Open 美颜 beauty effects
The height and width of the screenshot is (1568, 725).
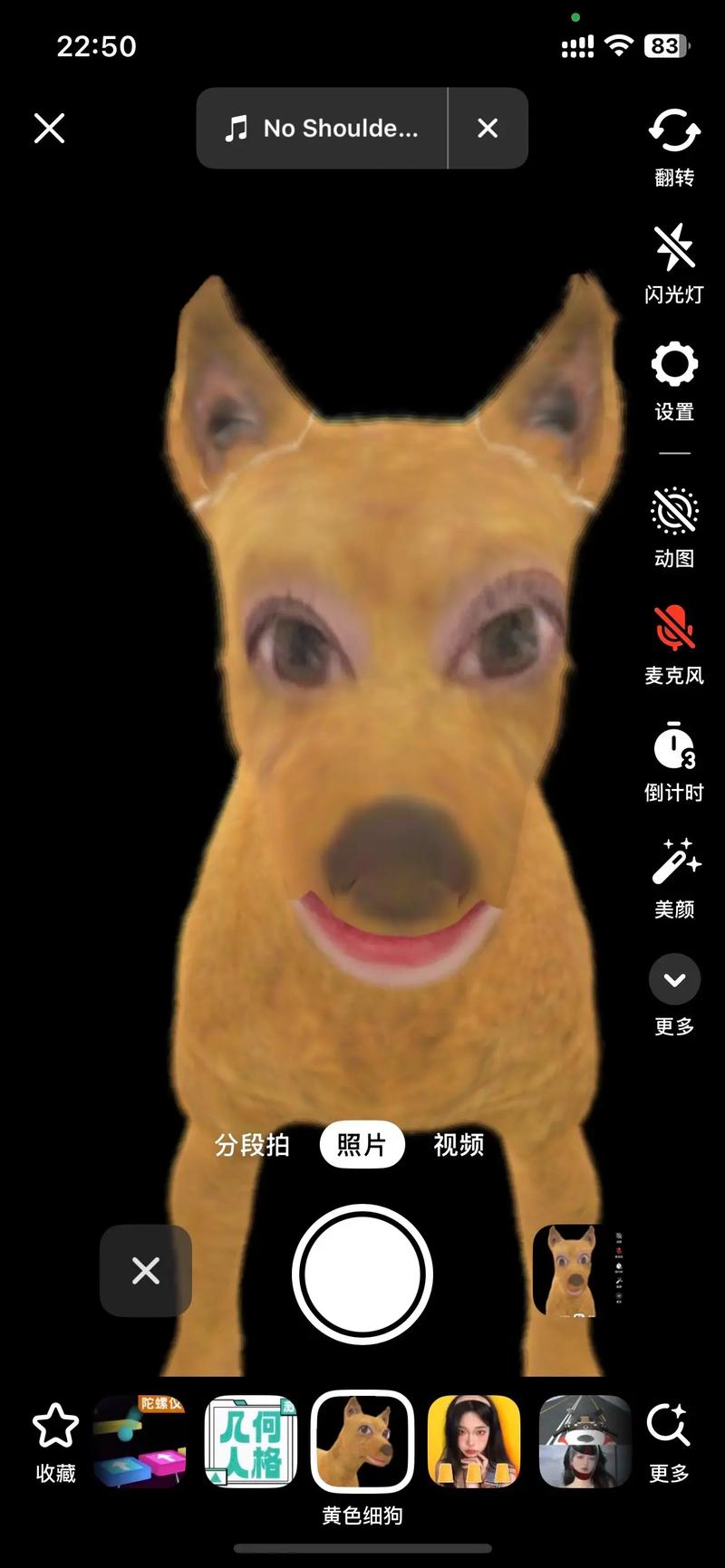coord(674,876)
